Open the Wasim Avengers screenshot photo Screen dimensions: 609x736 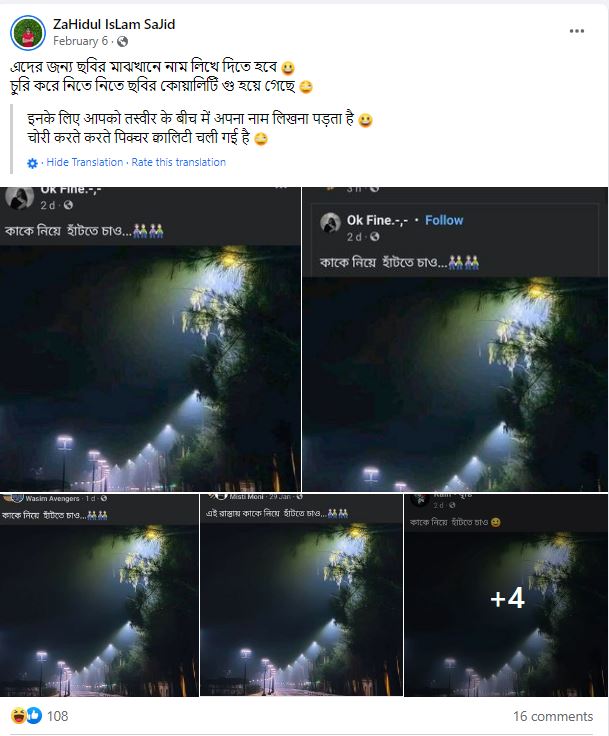coord(99,595)
